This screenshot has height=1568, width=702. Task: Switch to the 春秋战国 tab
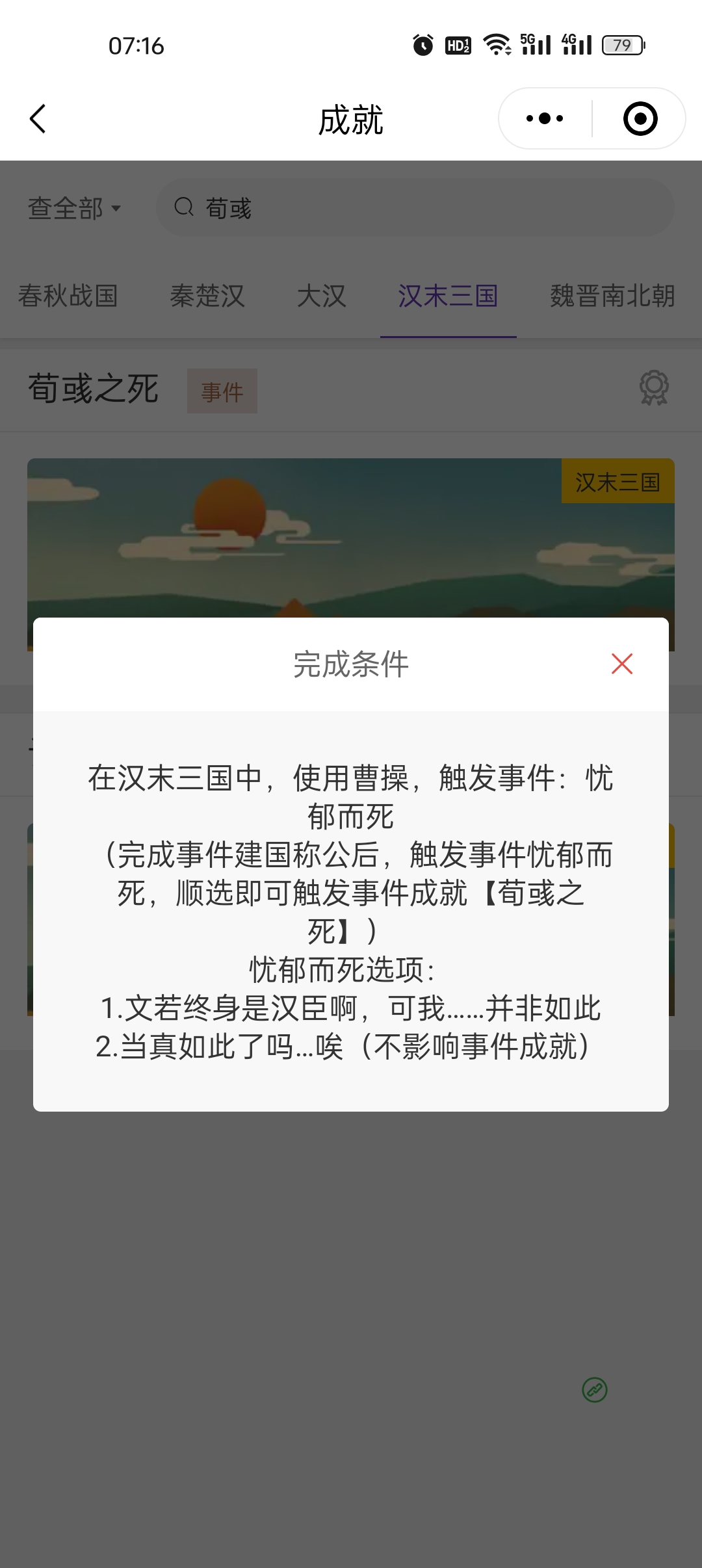point(68,296)
